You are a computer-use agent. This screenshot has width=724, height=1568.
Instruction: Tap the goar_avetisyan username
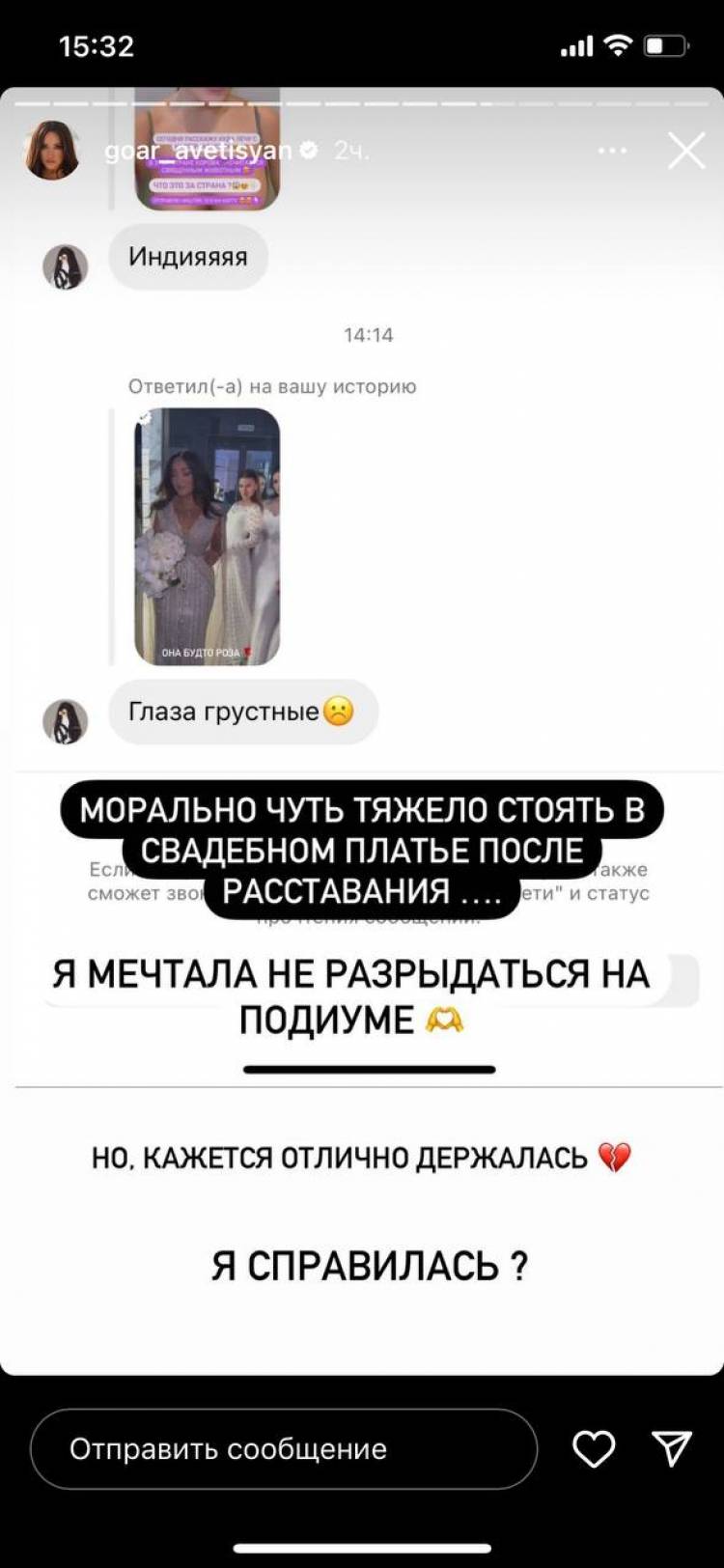(x=198, y=151)
